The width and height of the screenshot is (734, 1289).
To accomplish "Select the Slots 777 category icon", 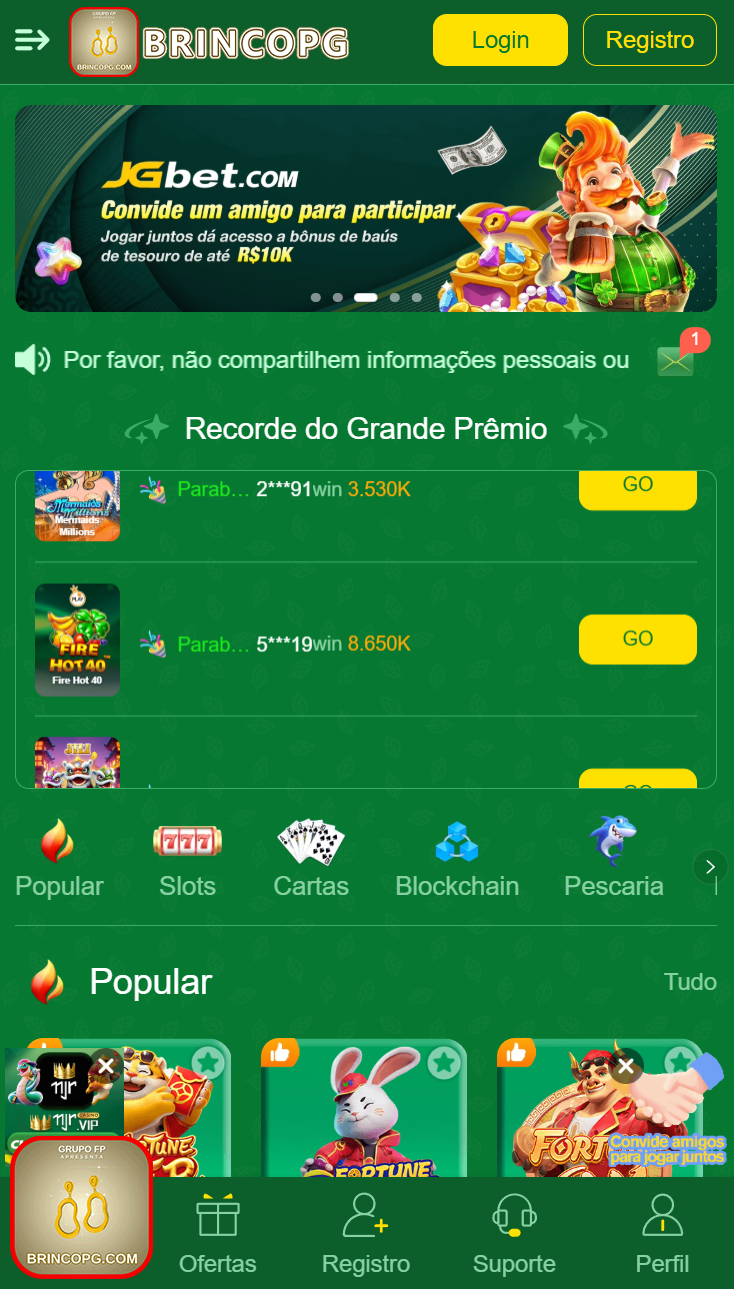I will click(187, 840).
